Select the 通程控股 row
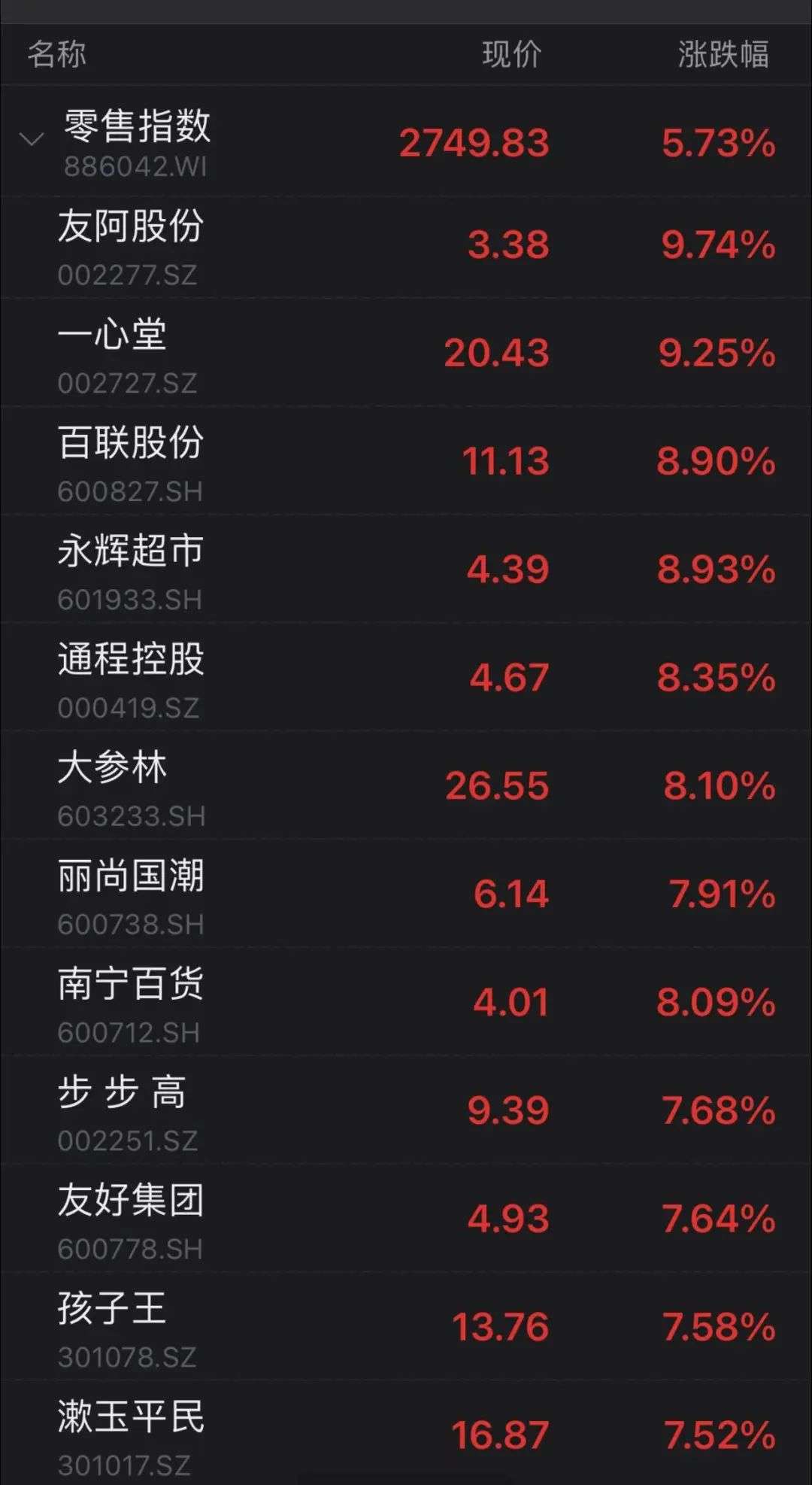The height and width of the screenshot is (1485, 812). point(406,677)
